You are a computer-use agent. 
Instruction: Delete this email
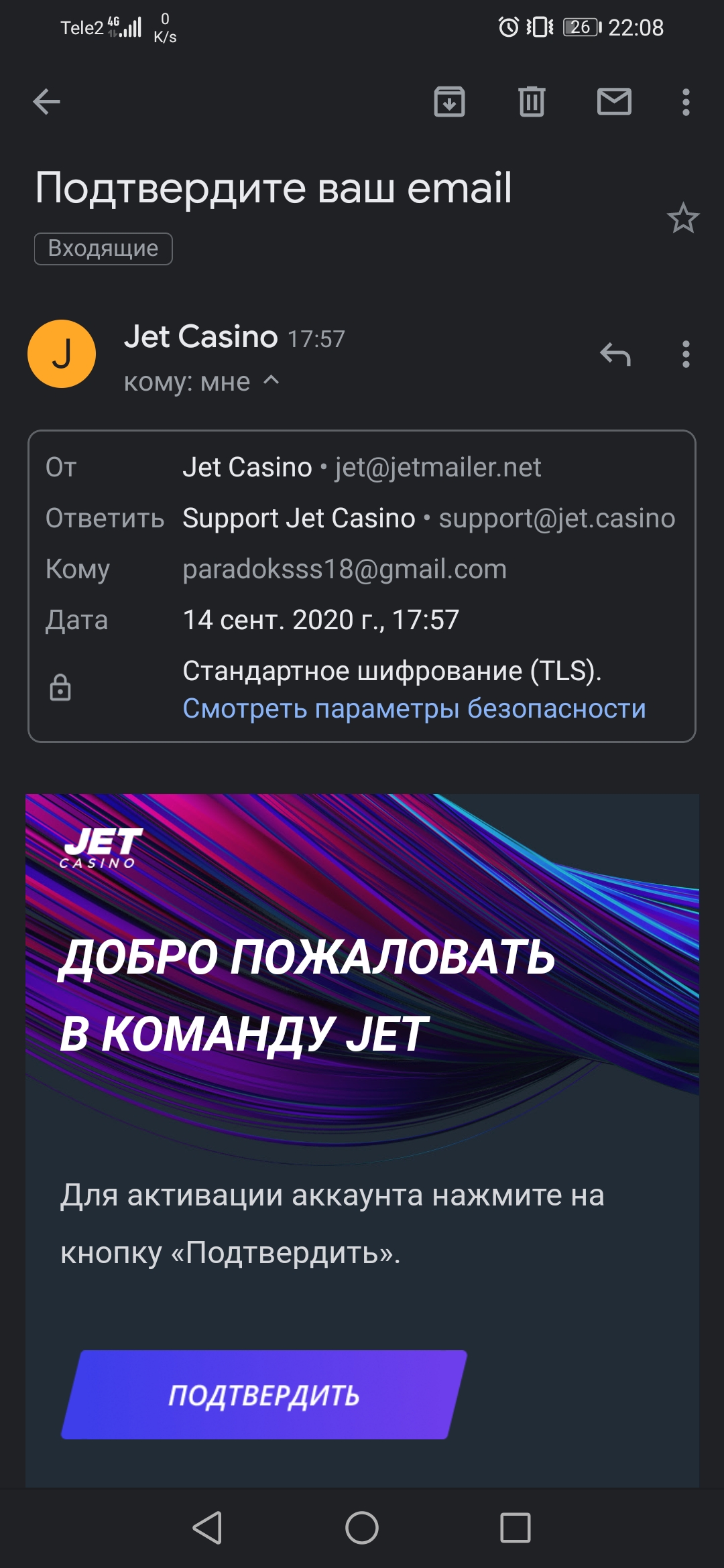pos(532,102)
